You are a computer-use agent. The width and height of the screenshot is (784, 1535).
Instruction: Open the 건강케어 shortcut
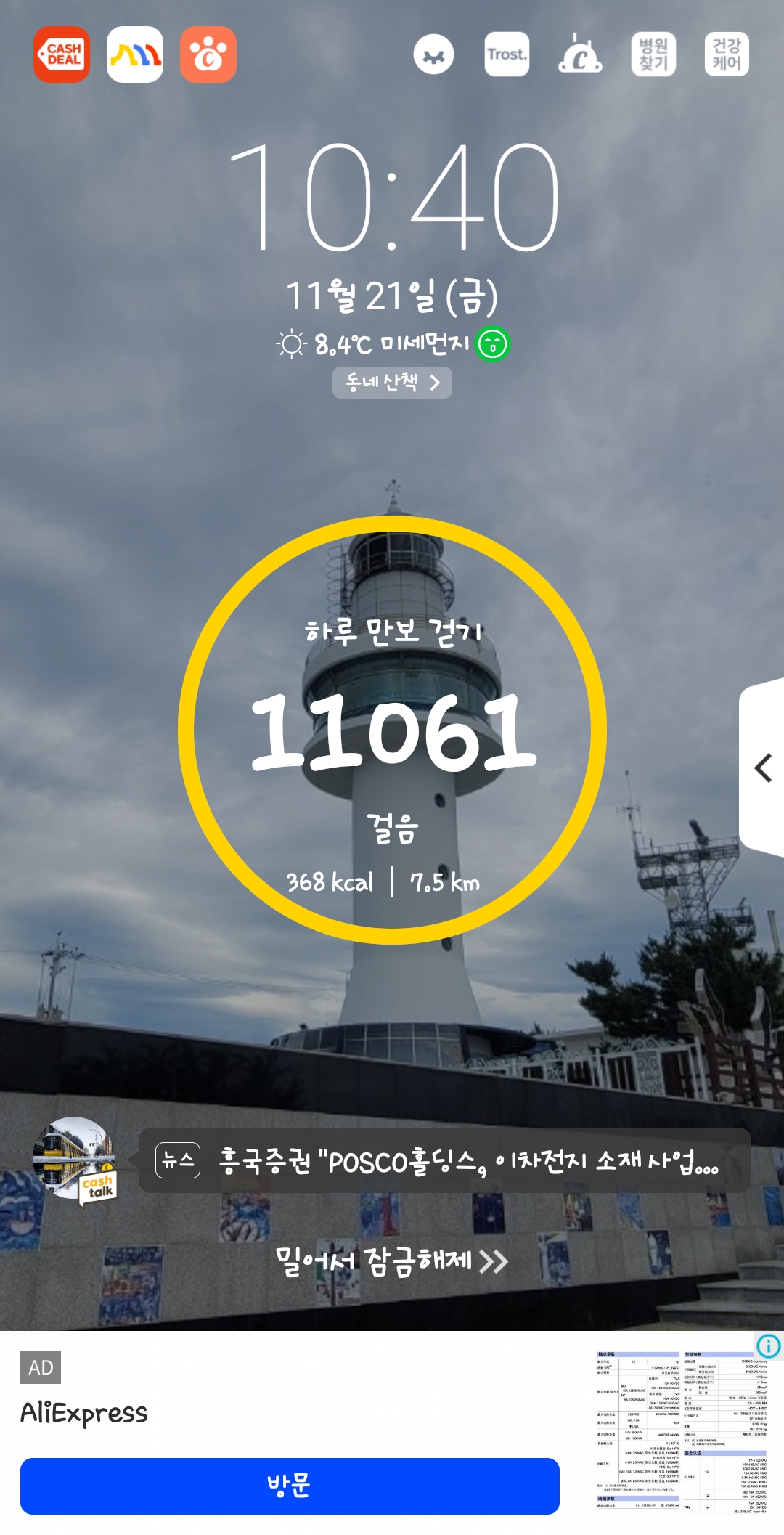727,54
